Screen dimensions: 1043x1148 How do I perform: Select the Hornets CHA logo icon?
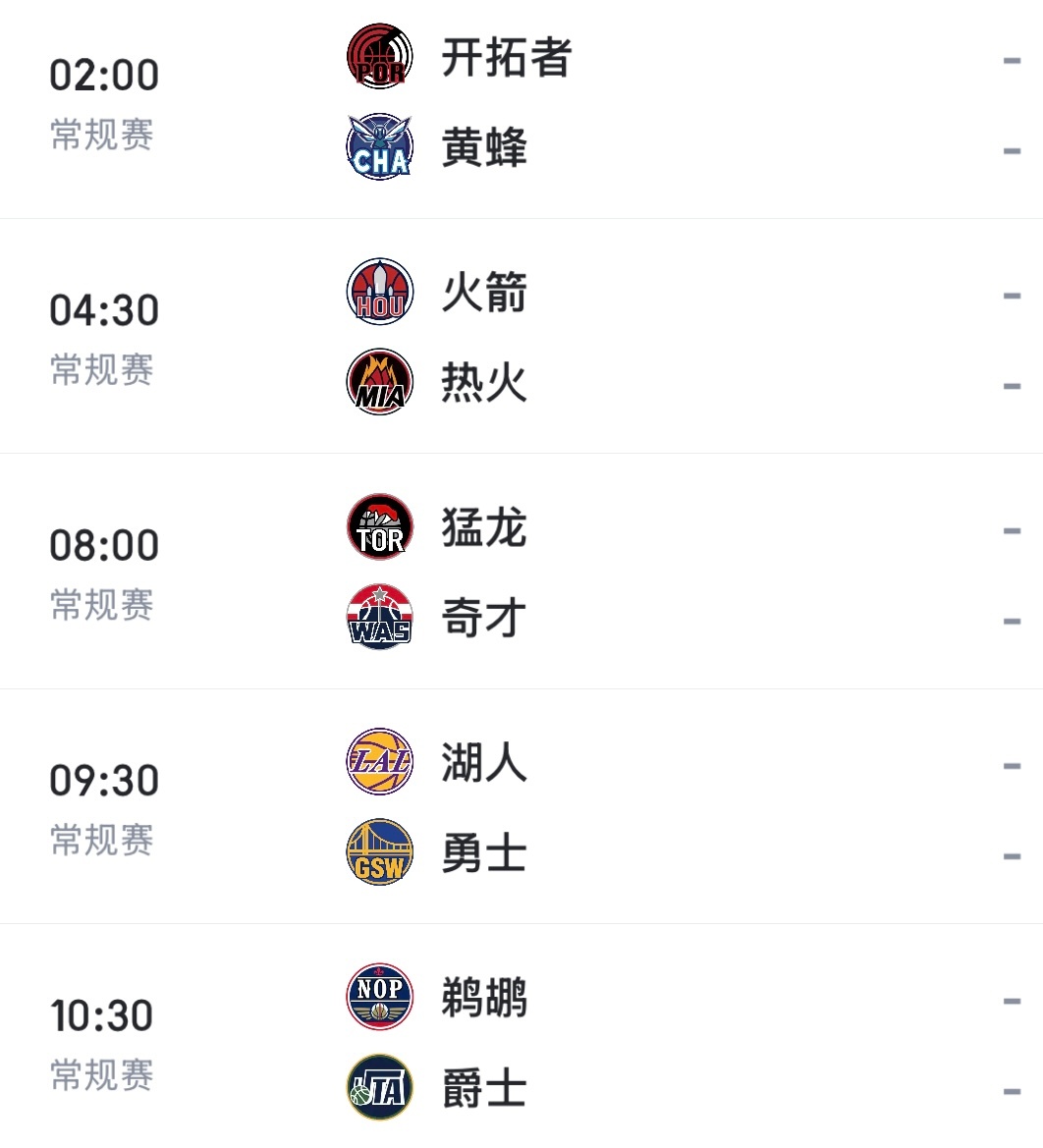[x=379, y=144]
